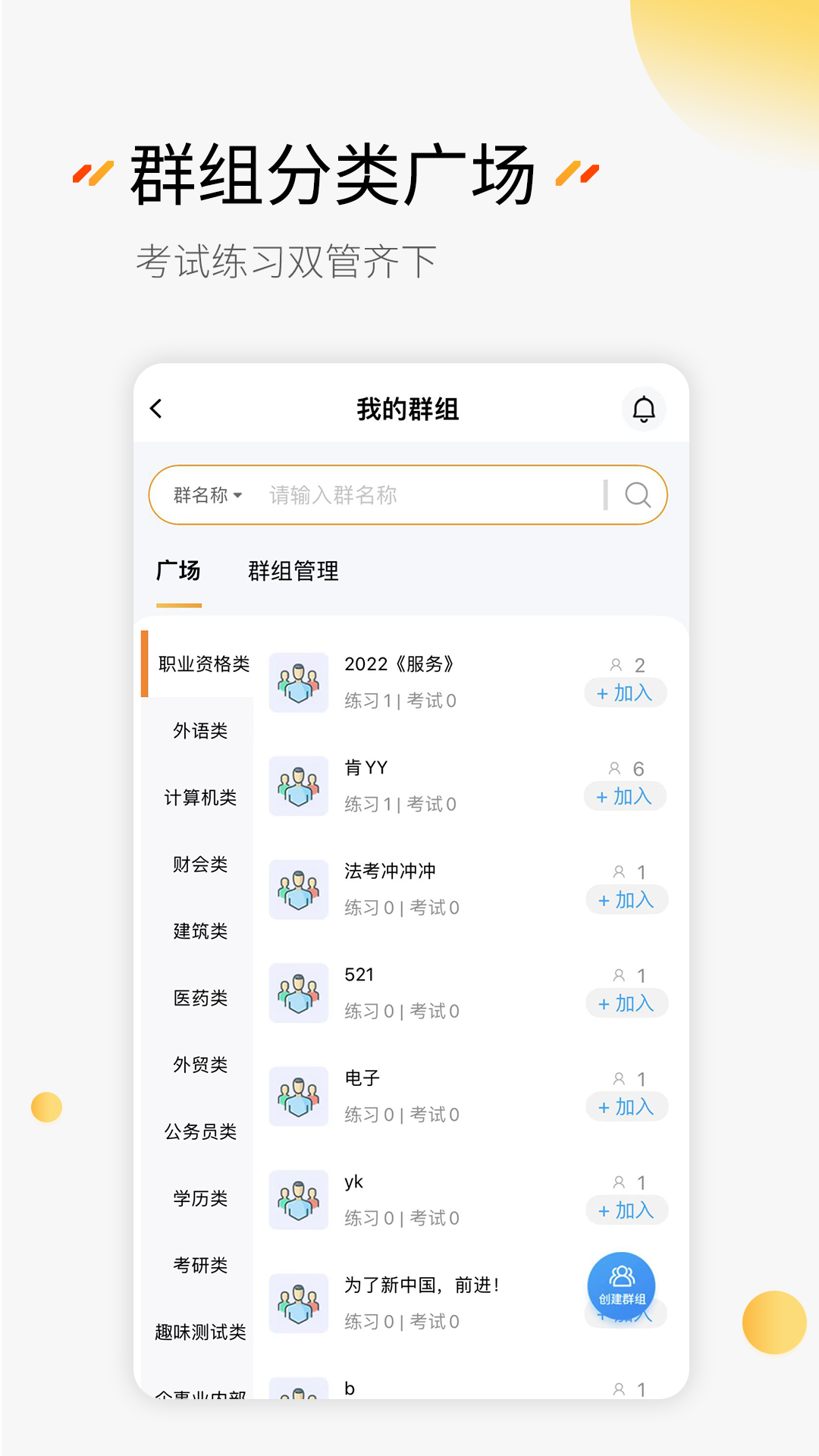Viewport: 819px width, 1456px height.
Task: Open the 2022《服务》group avatar
Action: [297, 682]
